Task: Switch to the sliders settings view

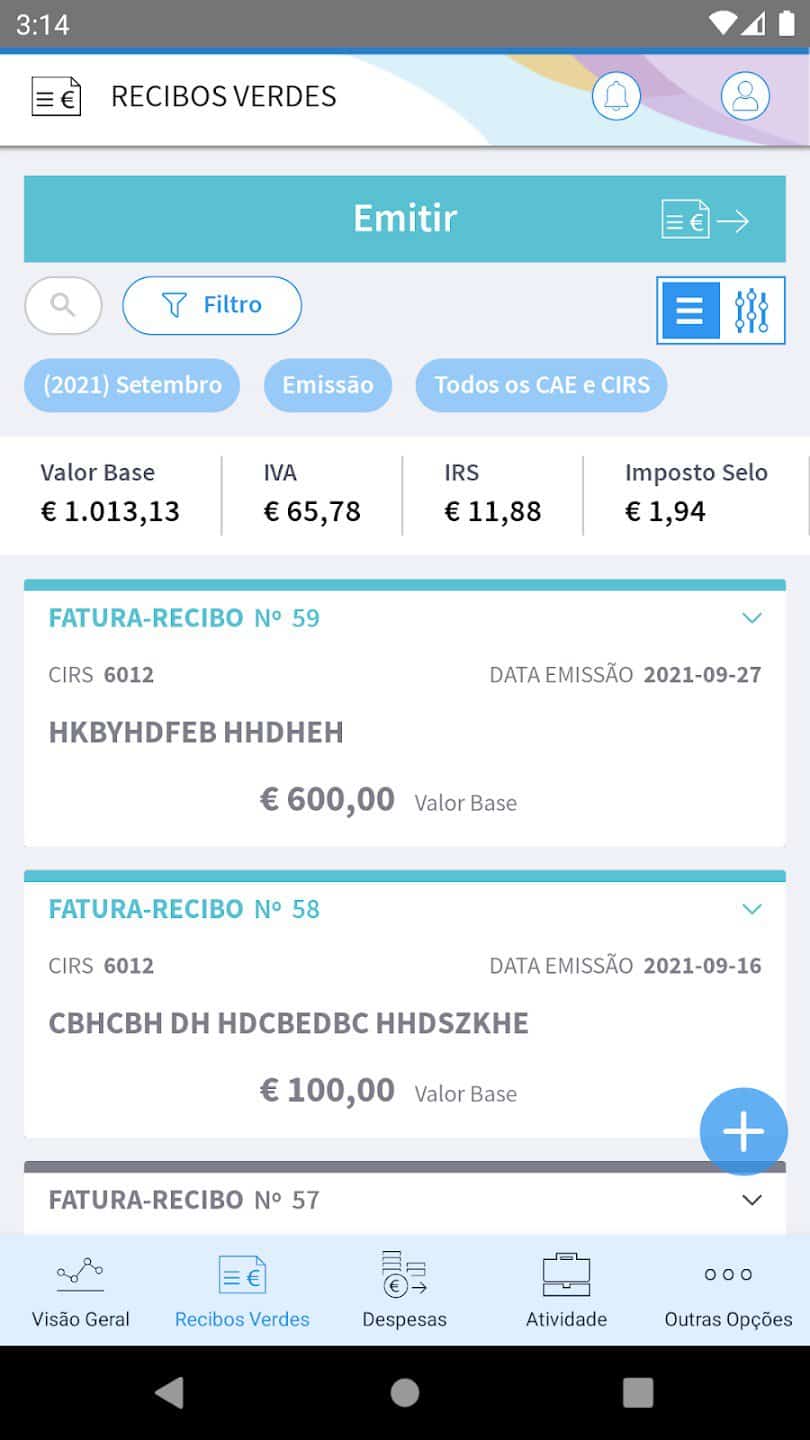Action: pyautogui.click(x=751, y=311)
